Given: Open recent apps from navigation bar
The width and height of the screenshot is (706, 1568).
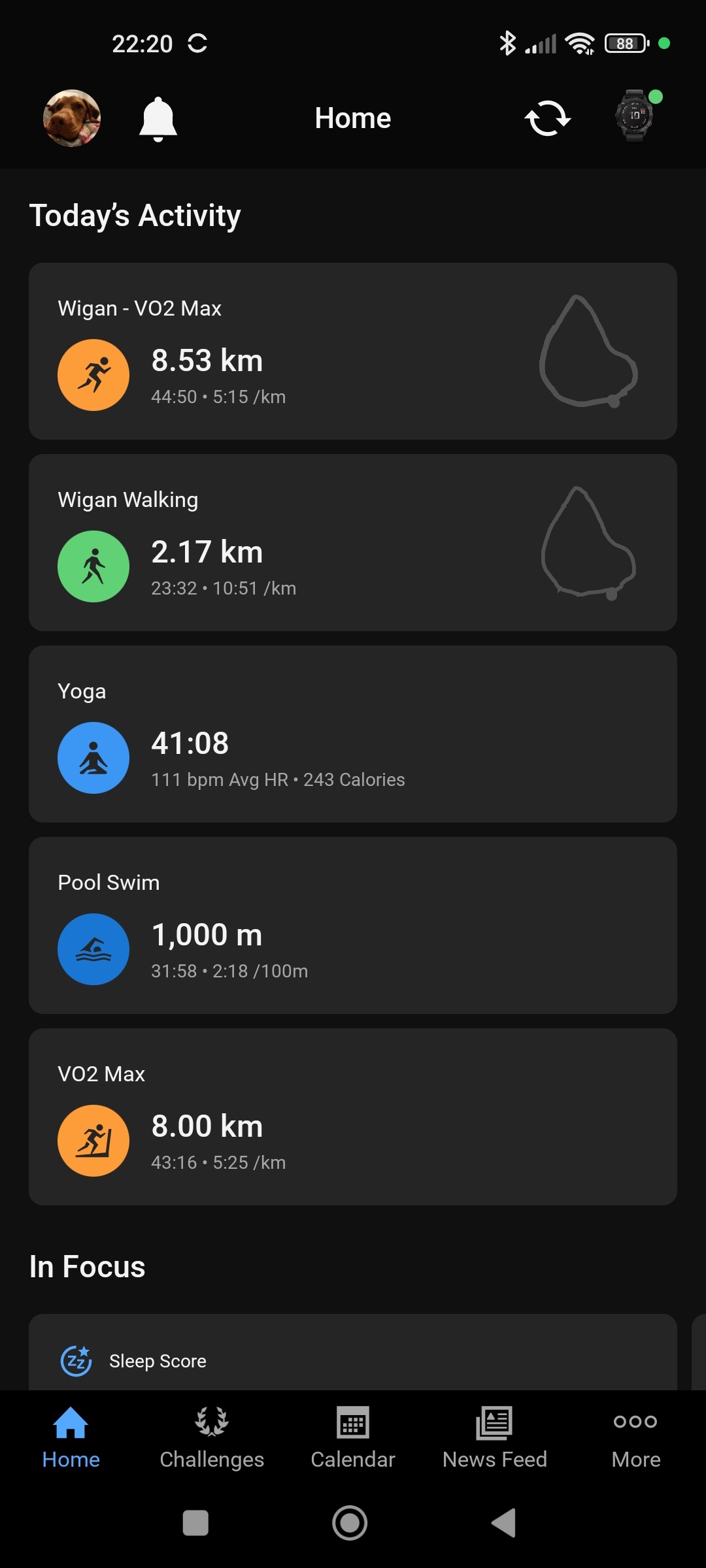Looking at the screenshot, I should click(x=195, y=1523).
